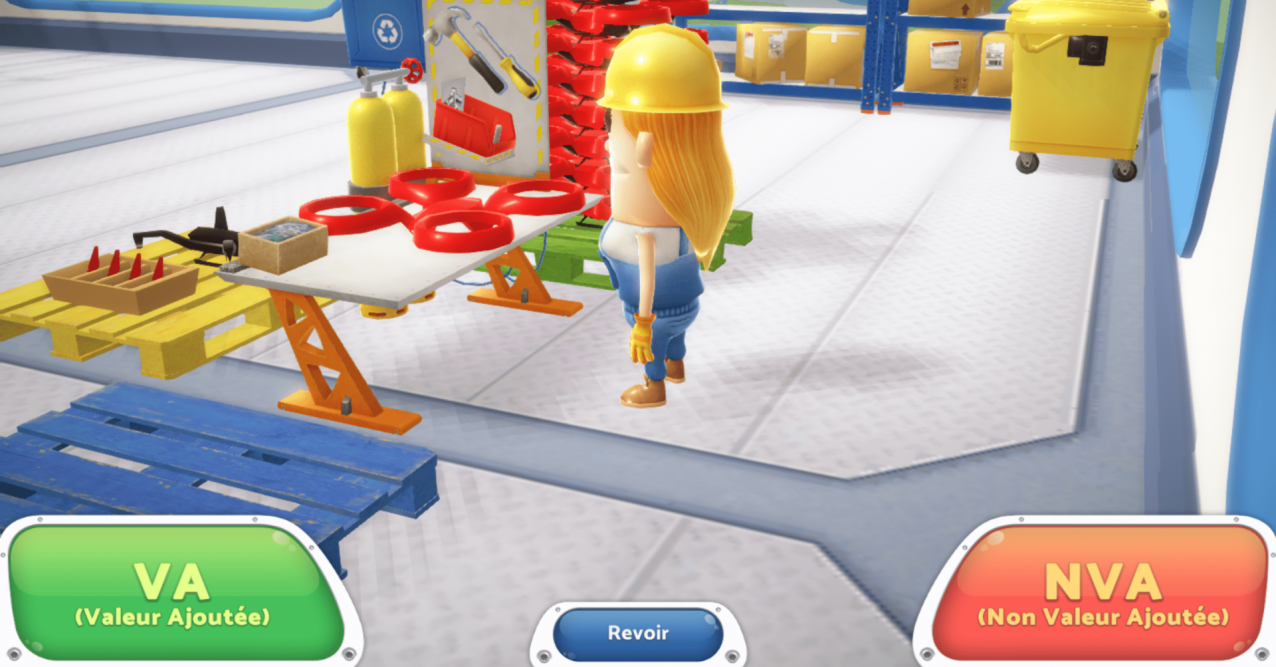Tap Revoir to replay the scene
The width and height of the screenshot is (1276, 667).
click(x=638, y=633)
